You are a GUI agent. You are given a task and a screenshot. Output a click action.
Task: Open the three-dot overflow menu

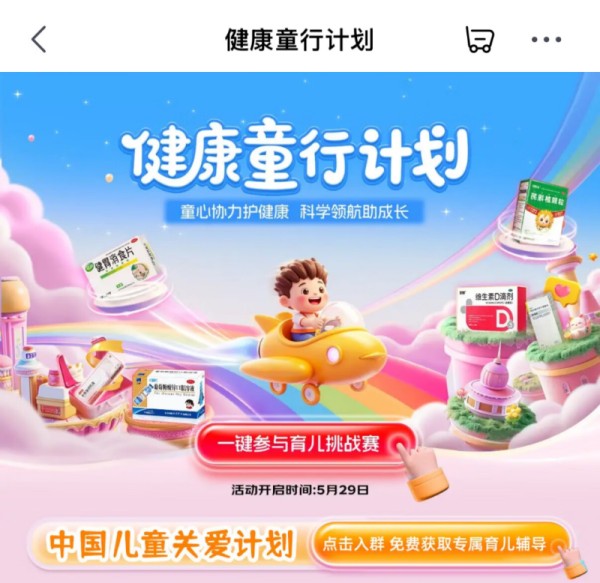pyautogui.click(x=546, y=39)
